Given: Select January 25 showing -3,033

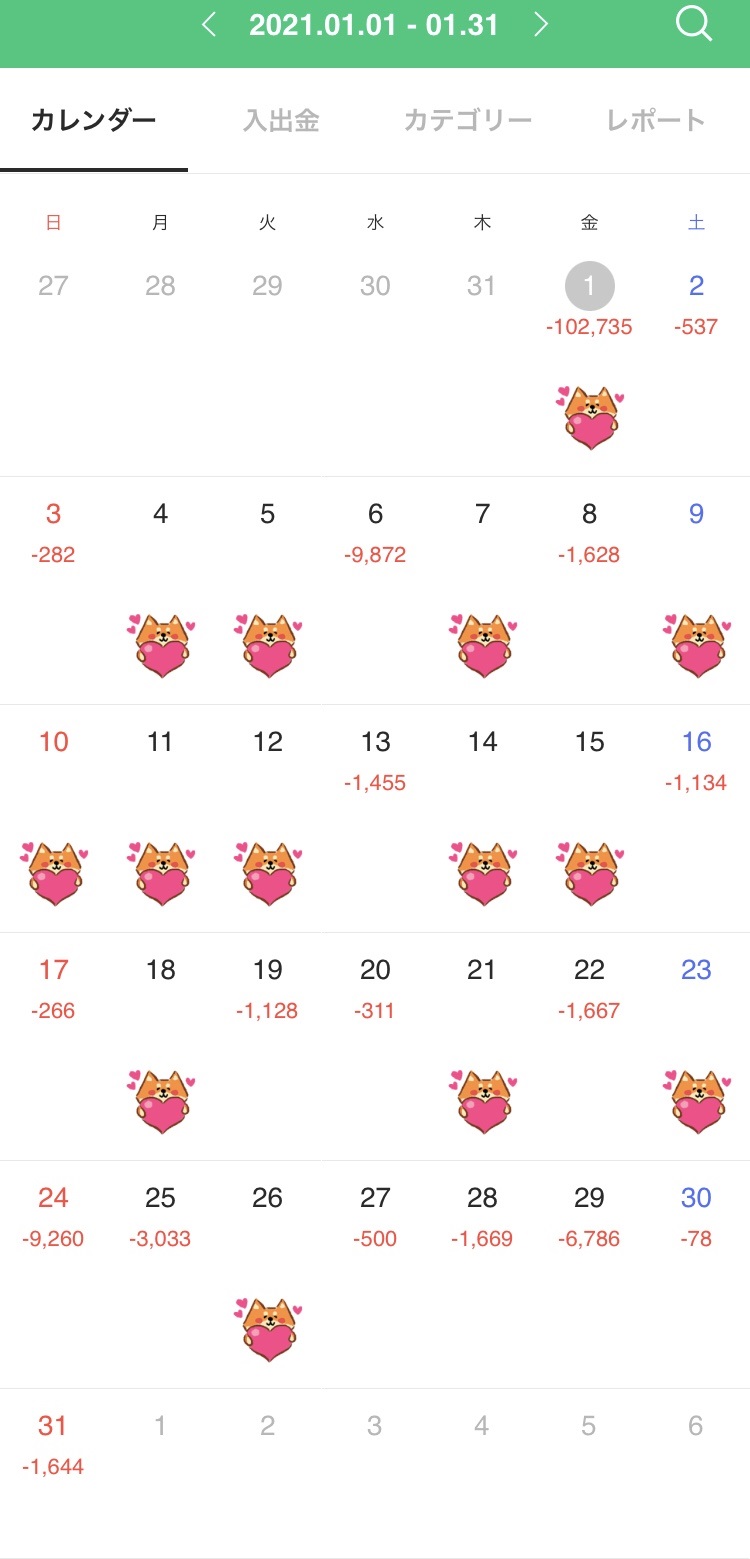Looking at the screenshot, I should tap(160, 1214).
